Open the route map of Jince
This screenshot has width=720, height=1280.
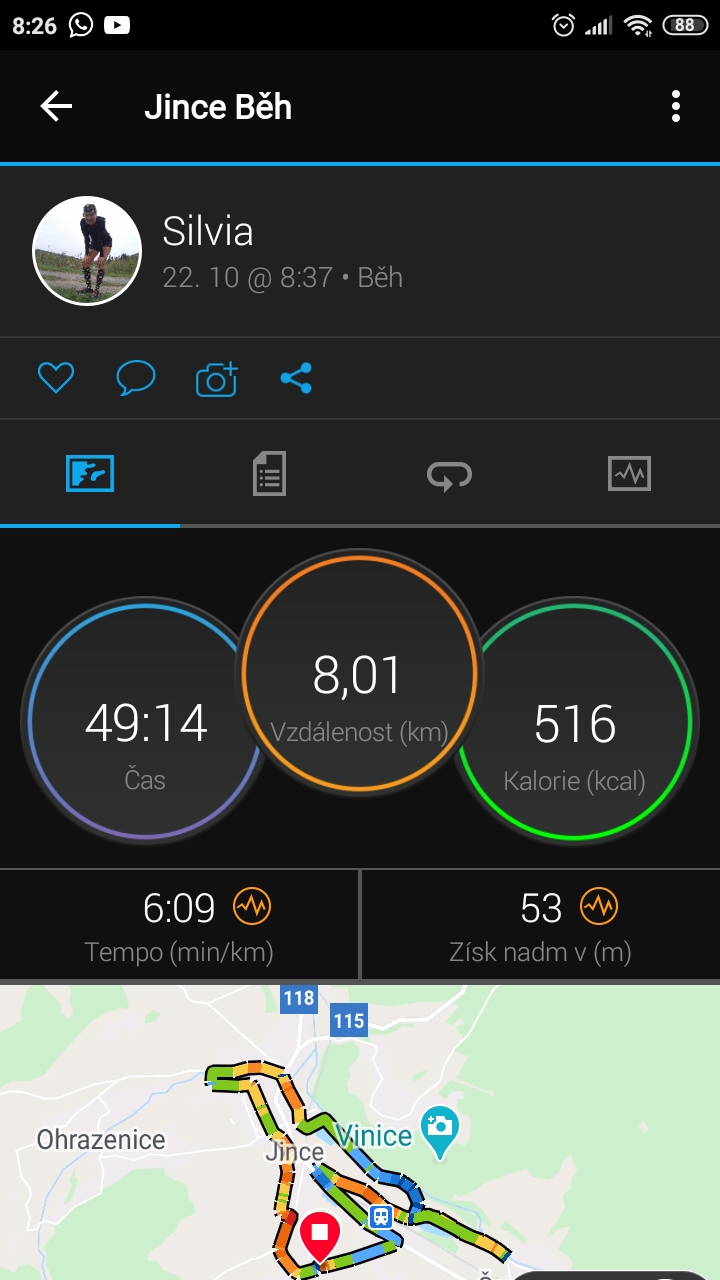(360, 1132)
